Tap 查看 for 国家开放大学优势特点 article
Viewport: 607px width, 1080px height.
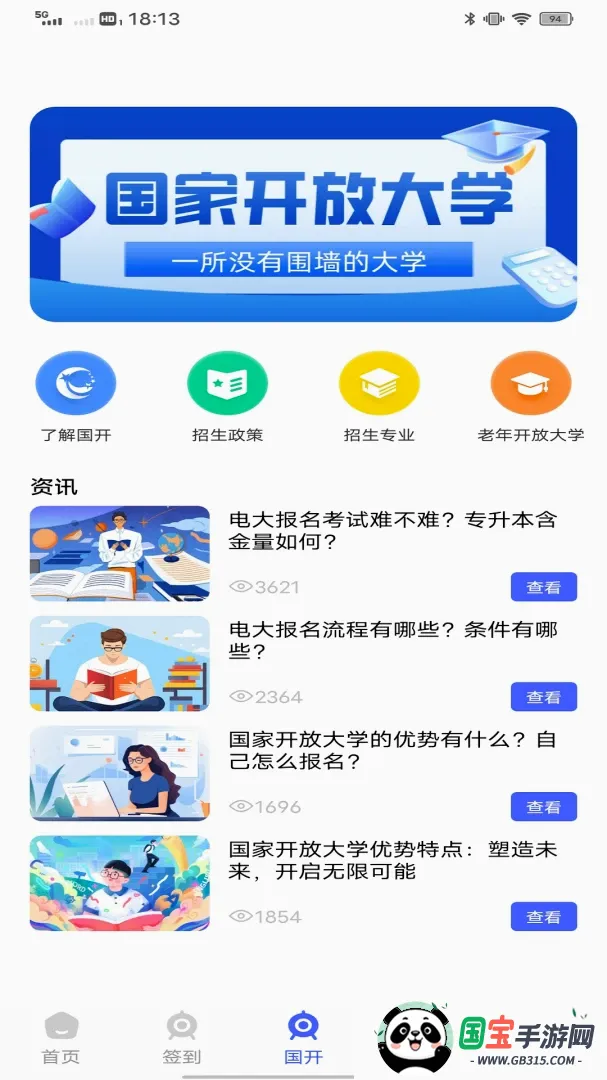(x=544, y=917)
